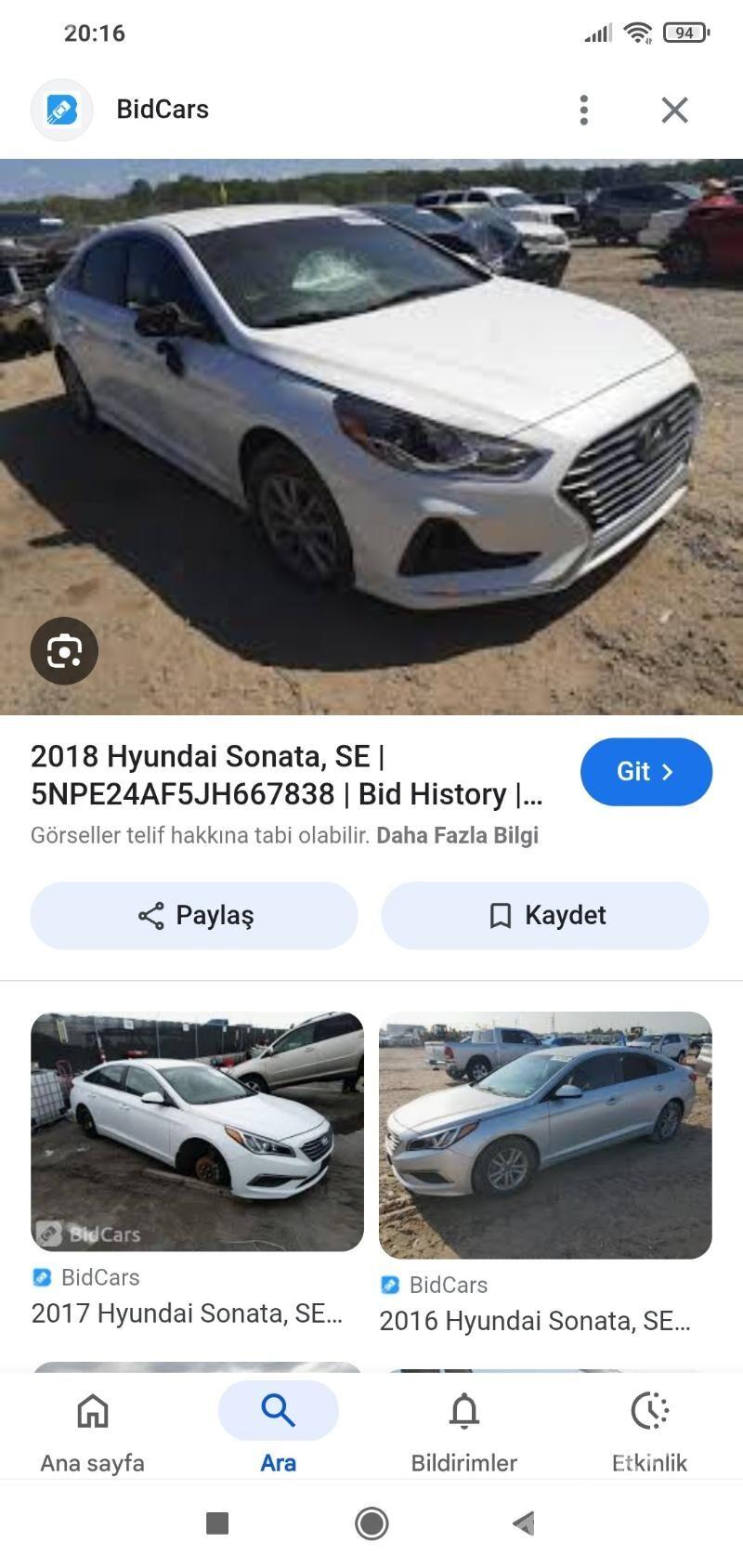Screen dimensions: 743x1568
Task: Tap the Paylaş button
Action: (193, 915)
